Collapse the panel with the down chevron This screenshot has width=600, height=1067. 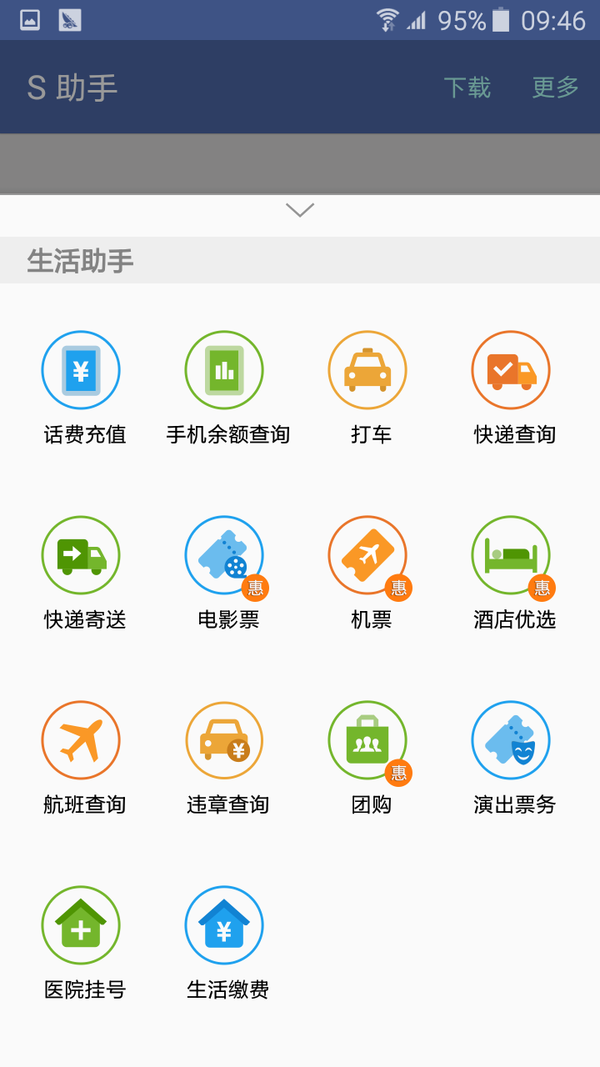coord(300,210)
